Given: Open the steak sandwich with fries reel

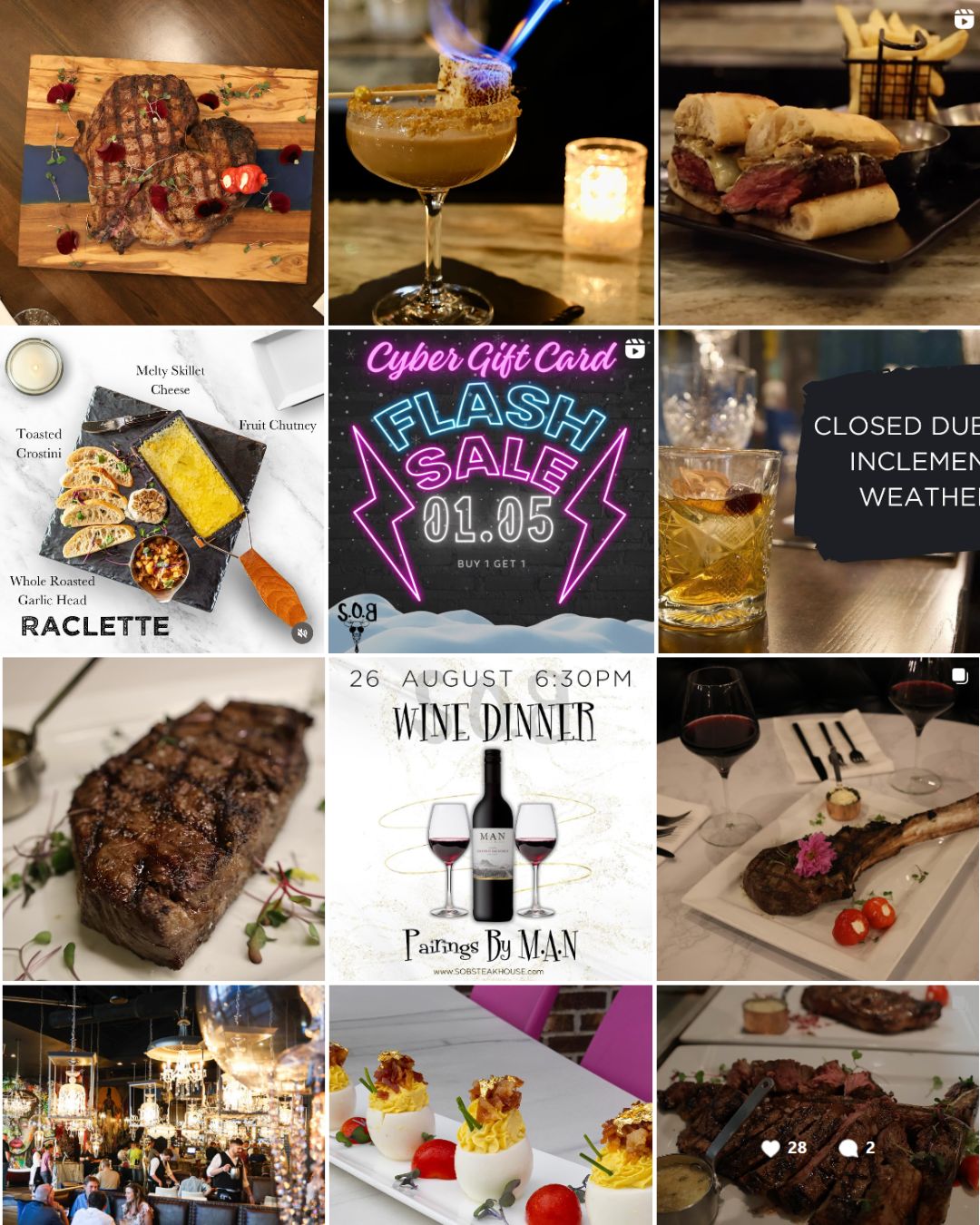Looking at the screenshot, I should [818, 162].
